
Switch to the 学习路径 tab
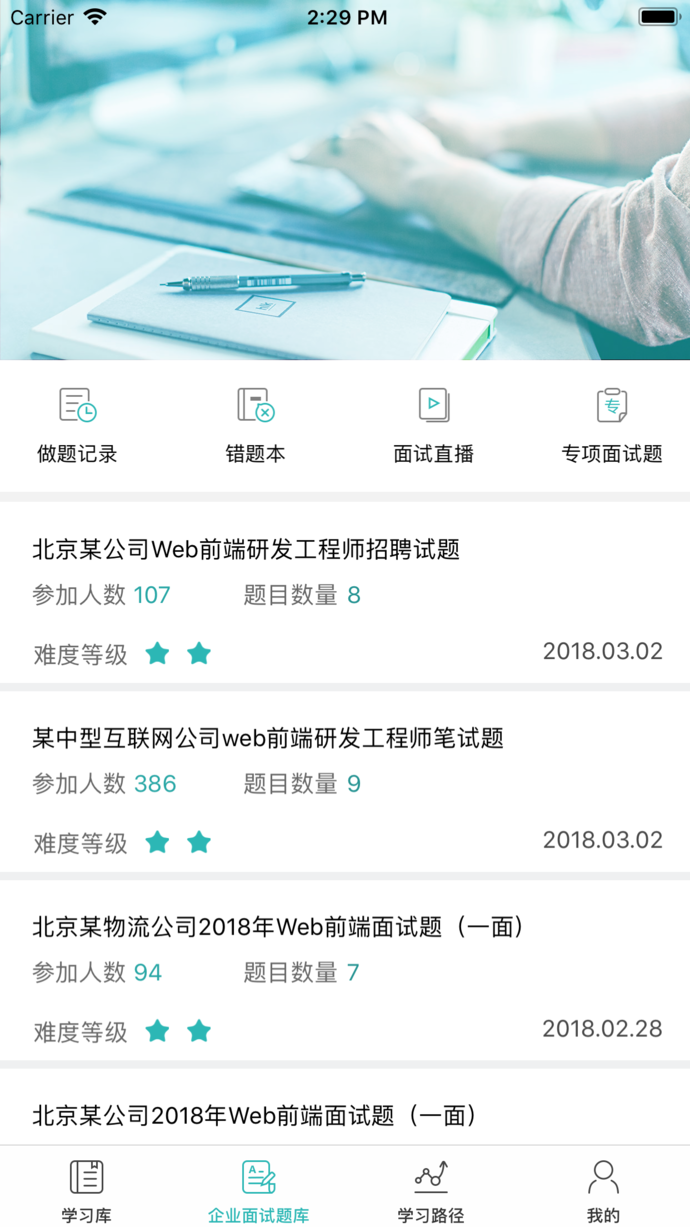pos(431,1190)
